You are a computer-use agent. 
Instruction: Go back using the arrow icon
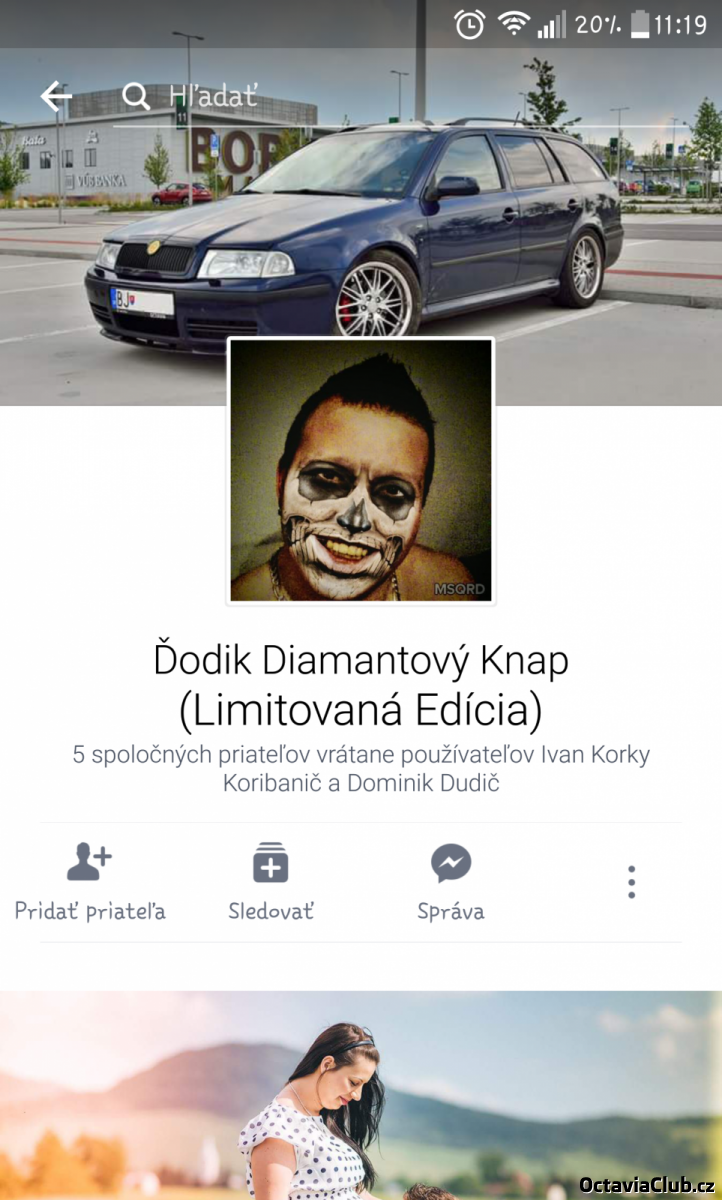click(x=56, y=97)
